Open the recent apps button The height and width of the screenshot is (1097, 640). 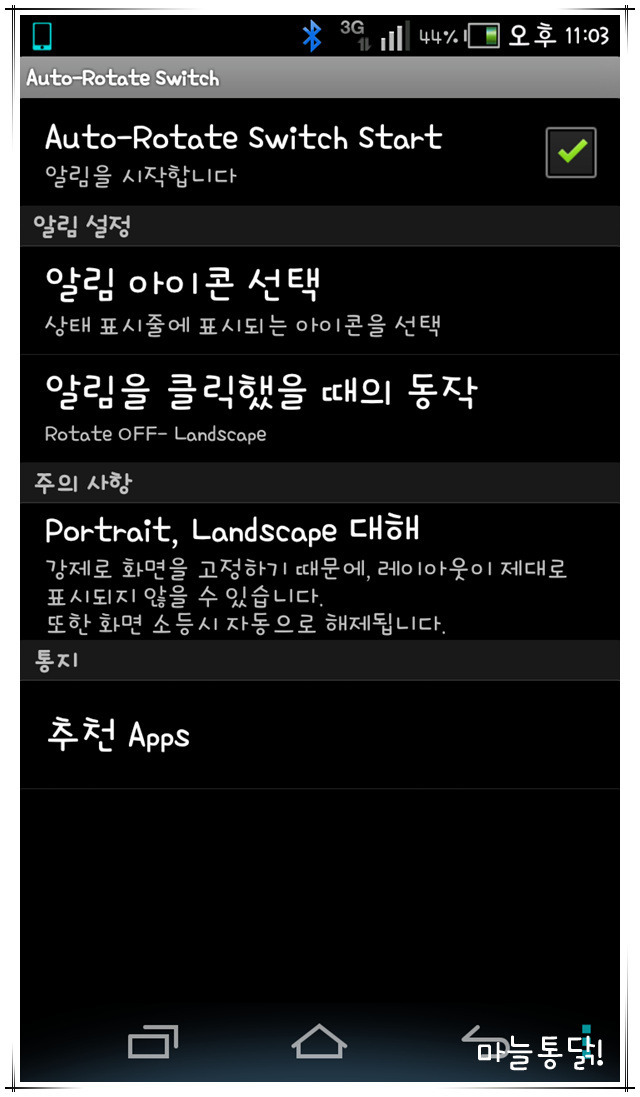coord(152,1041)
